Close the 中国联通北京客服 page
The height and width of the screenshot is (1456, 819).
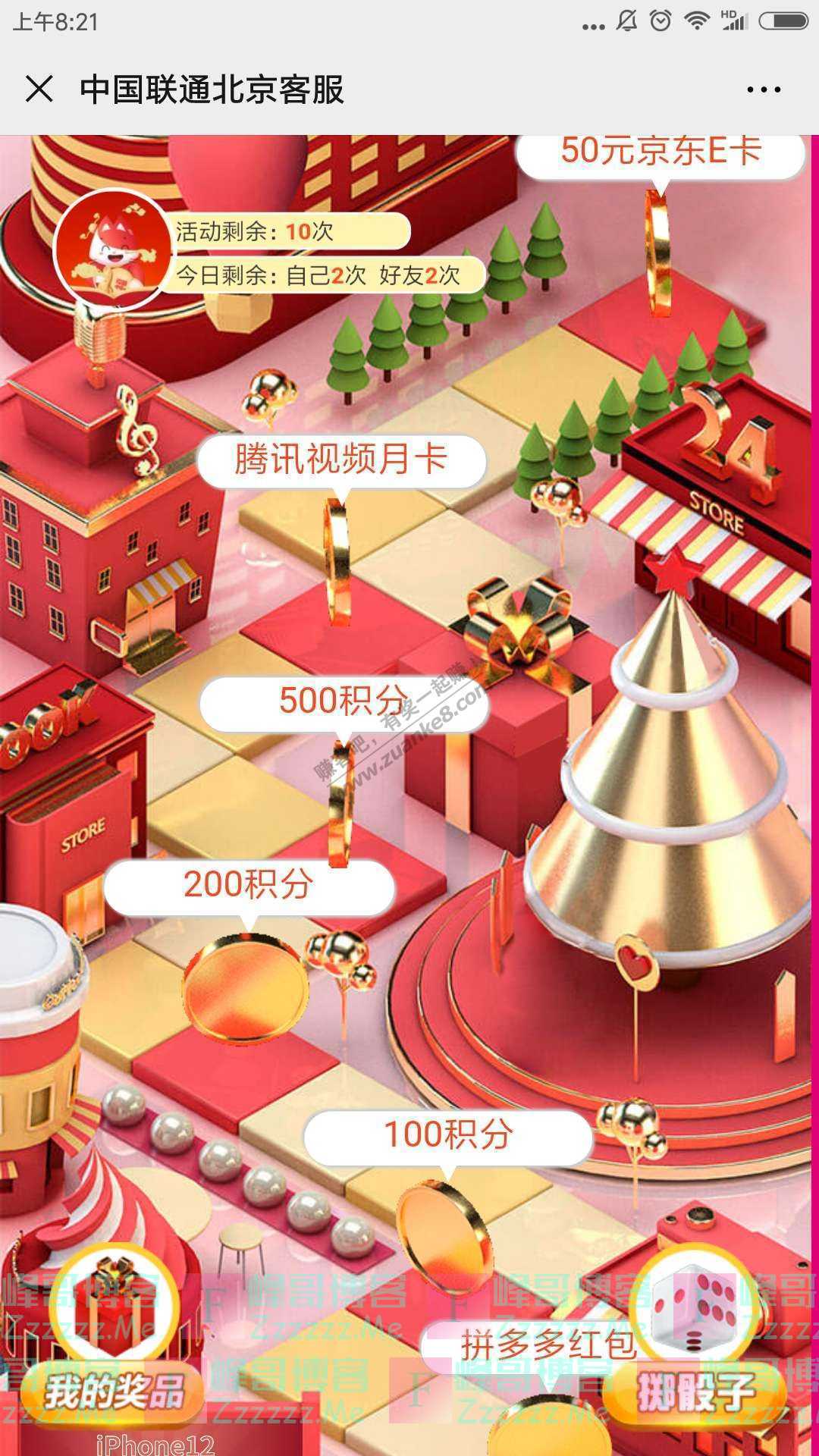39,89
